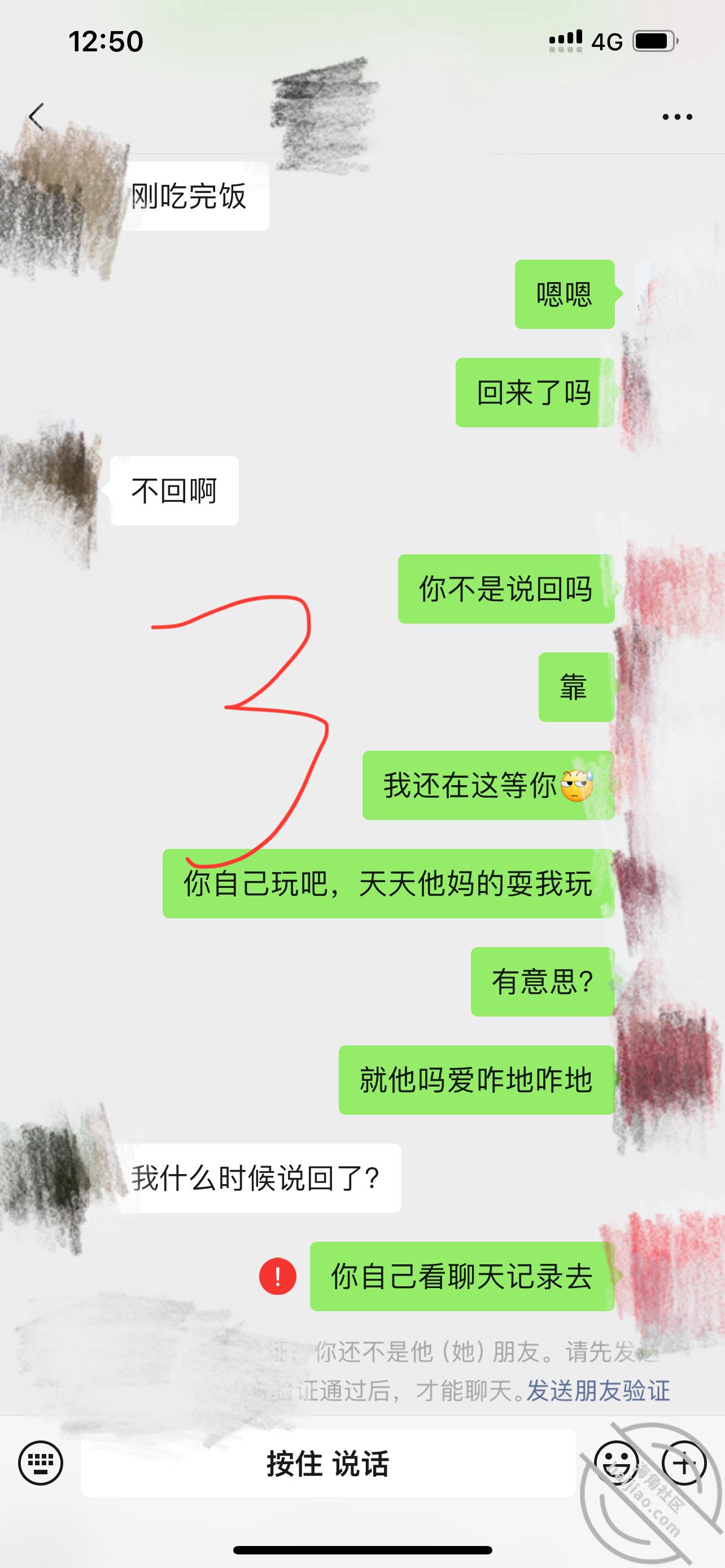Tap the 按住 说话 voice button

tap(328, 1462)
